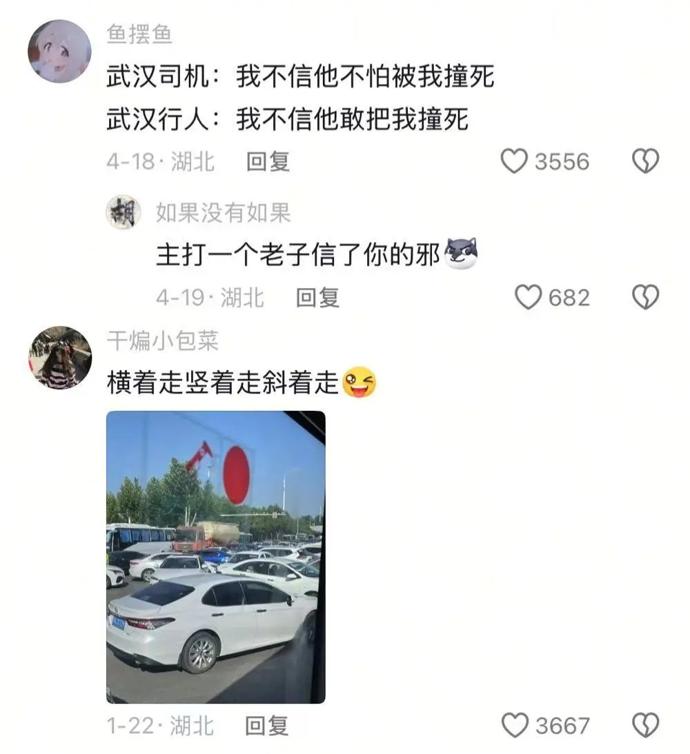View the car photo in 干煸小包菜's comment
The image size is (690, 754).
point(215,556)
